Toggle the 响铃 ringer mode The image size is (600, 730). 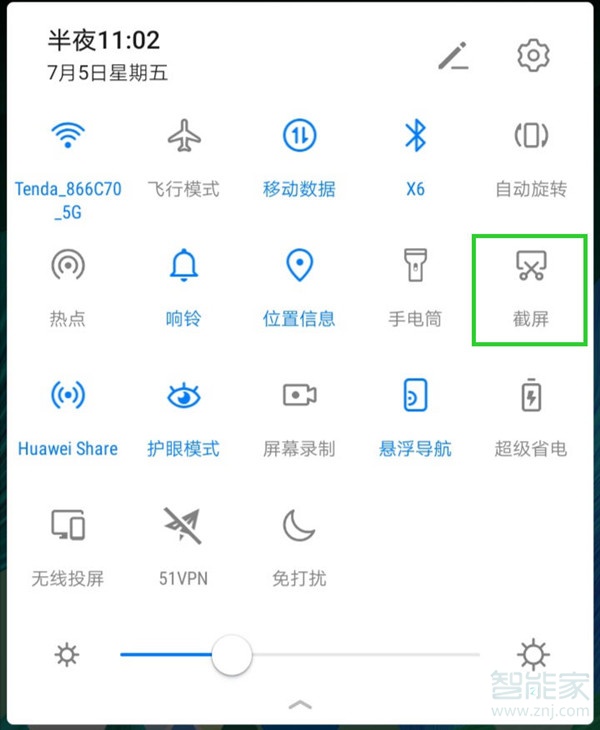click(x=183, y=266)
